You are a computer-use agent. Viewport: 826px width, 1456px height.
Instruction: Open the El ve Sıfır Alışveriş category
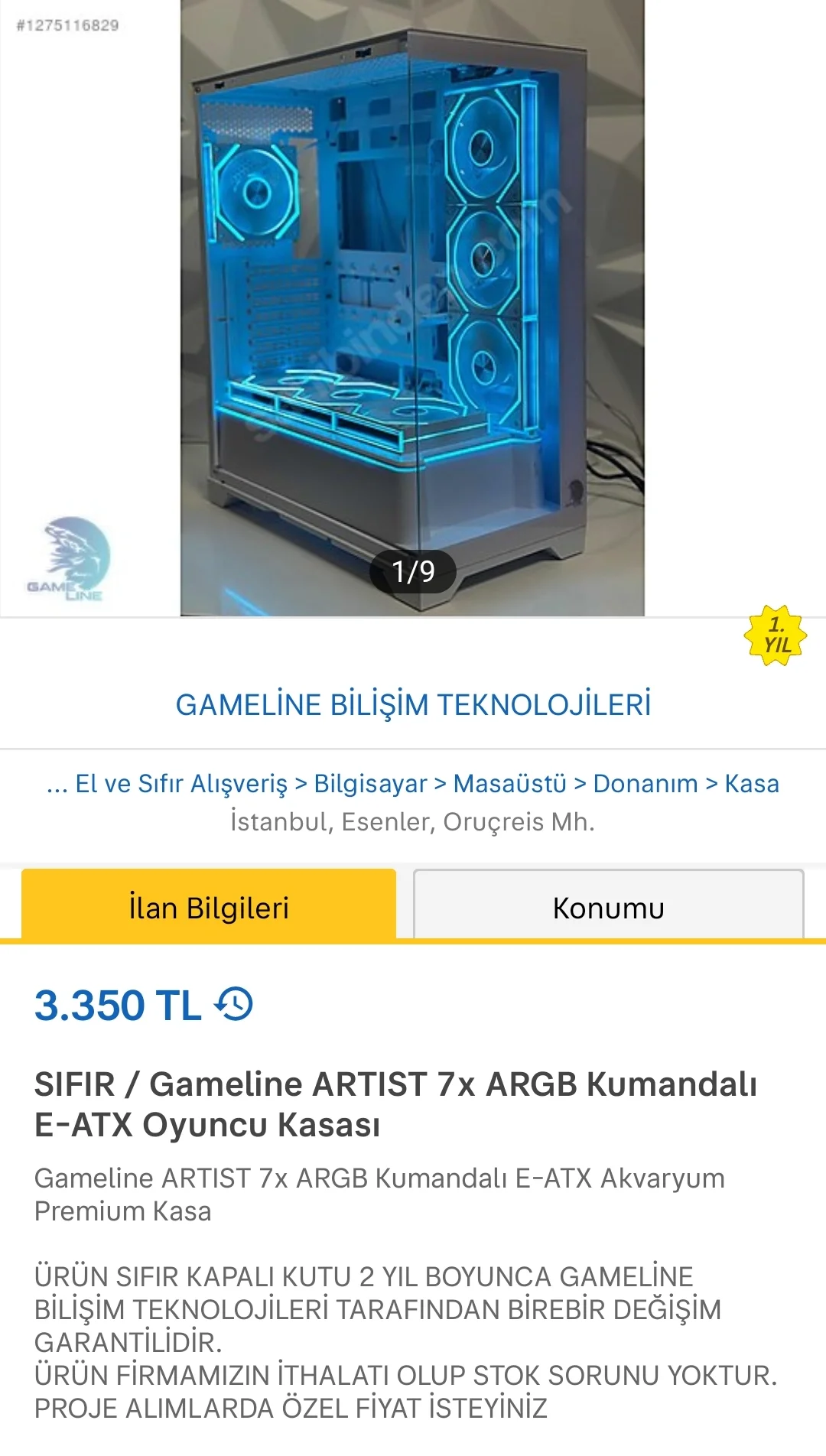click(x=181, y=783)
